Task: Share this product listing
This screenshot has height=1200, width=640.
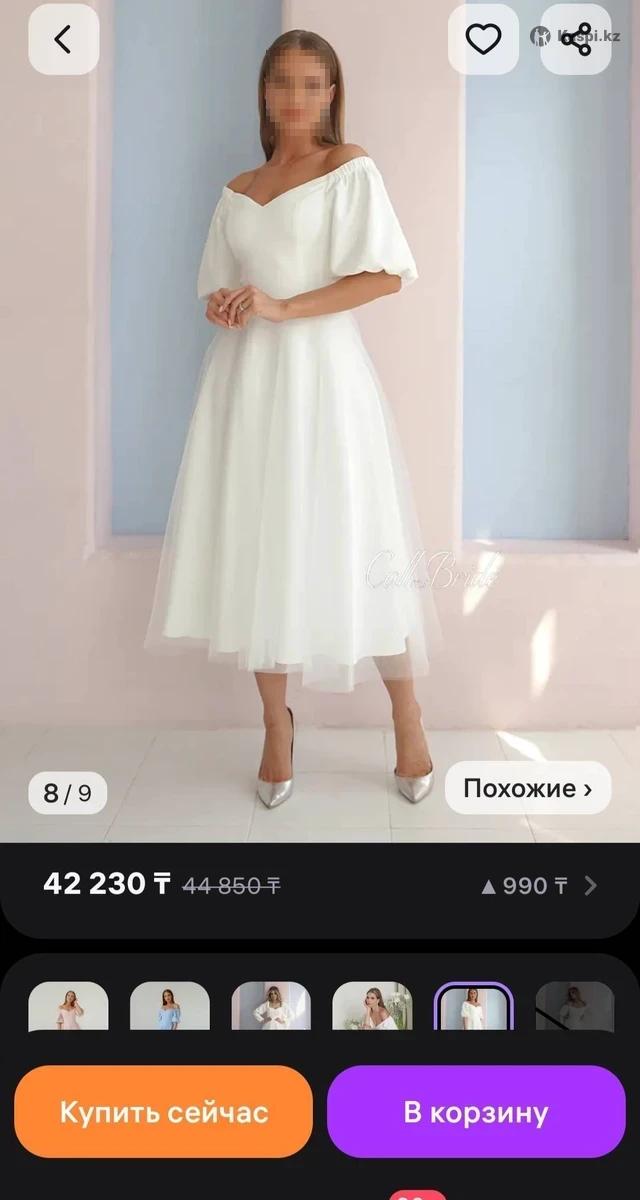Action: (x=575, y=40)
